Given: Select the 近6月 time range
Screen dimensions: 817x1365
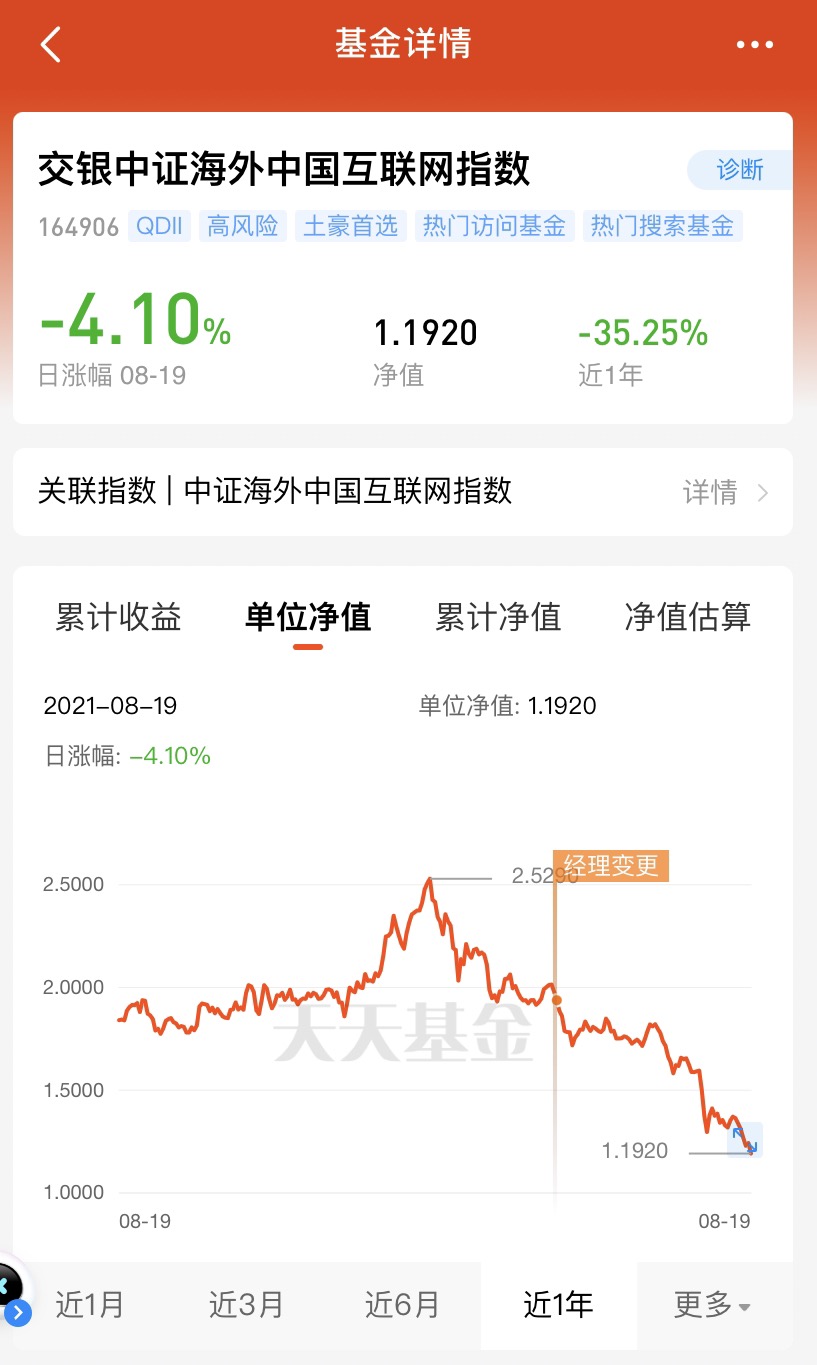Looking at the screenshot, I should tap(402, 1305).
